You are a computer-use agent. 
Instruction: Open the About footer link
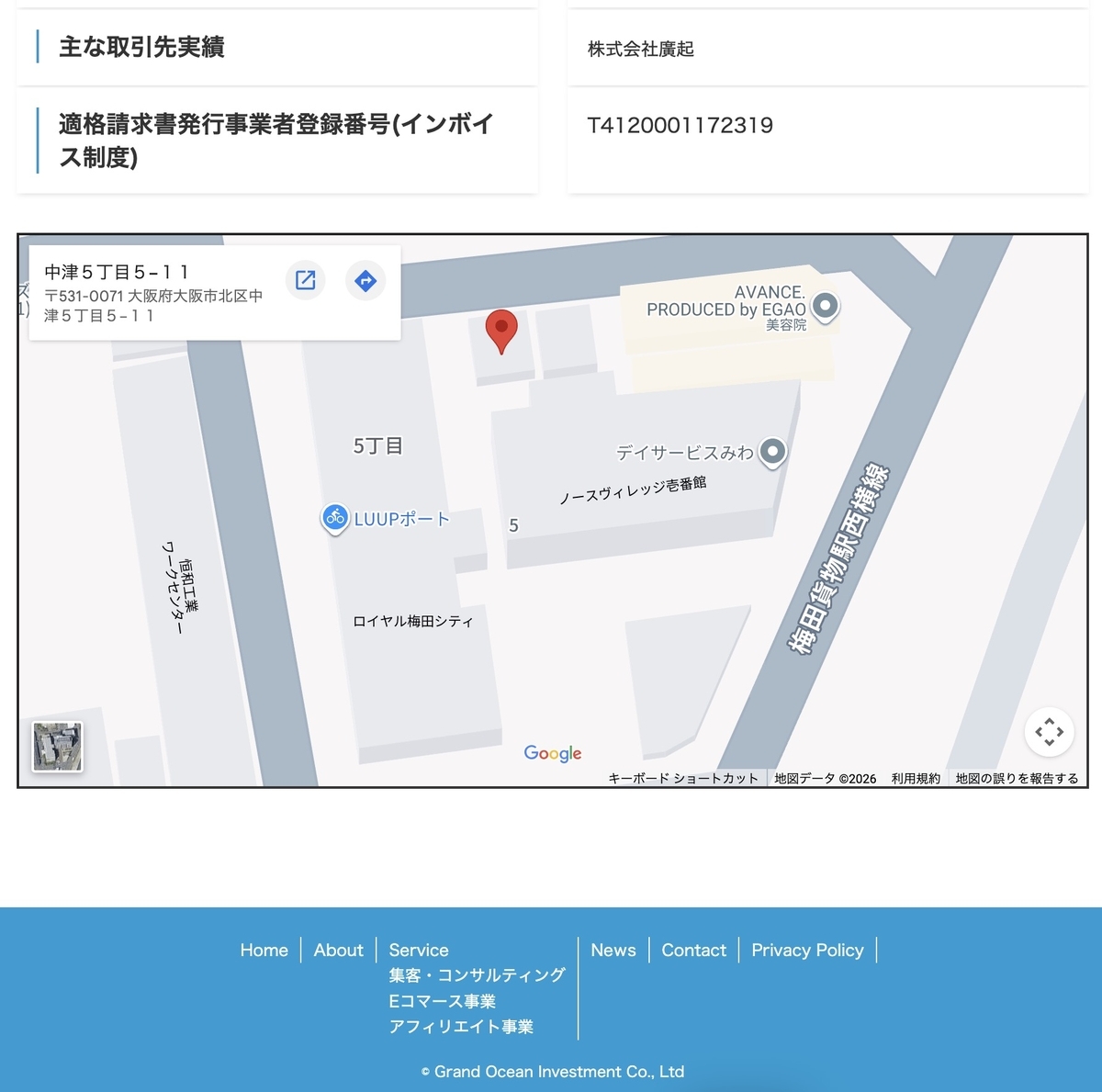click(339, 950)
